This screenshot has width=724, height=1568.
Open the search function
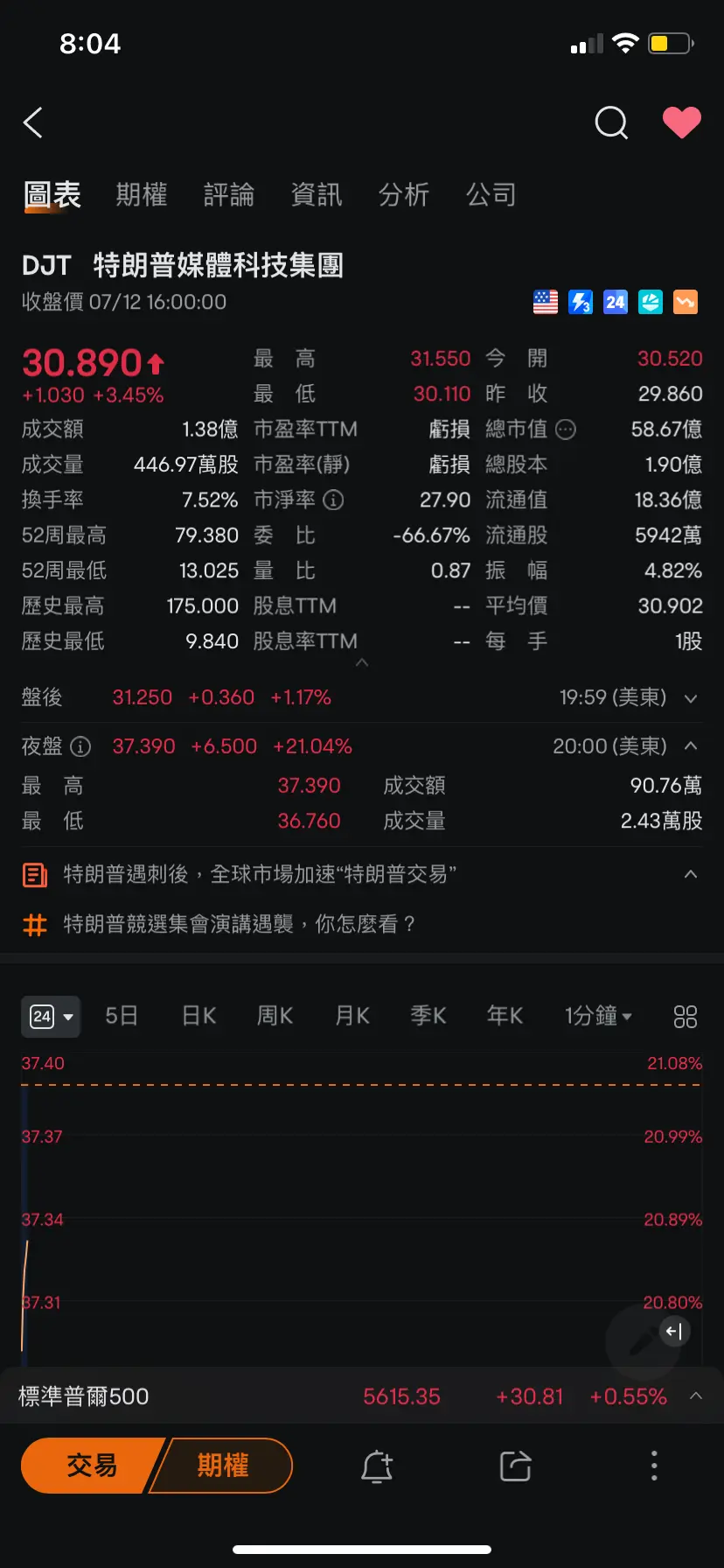tap(611, 122)
